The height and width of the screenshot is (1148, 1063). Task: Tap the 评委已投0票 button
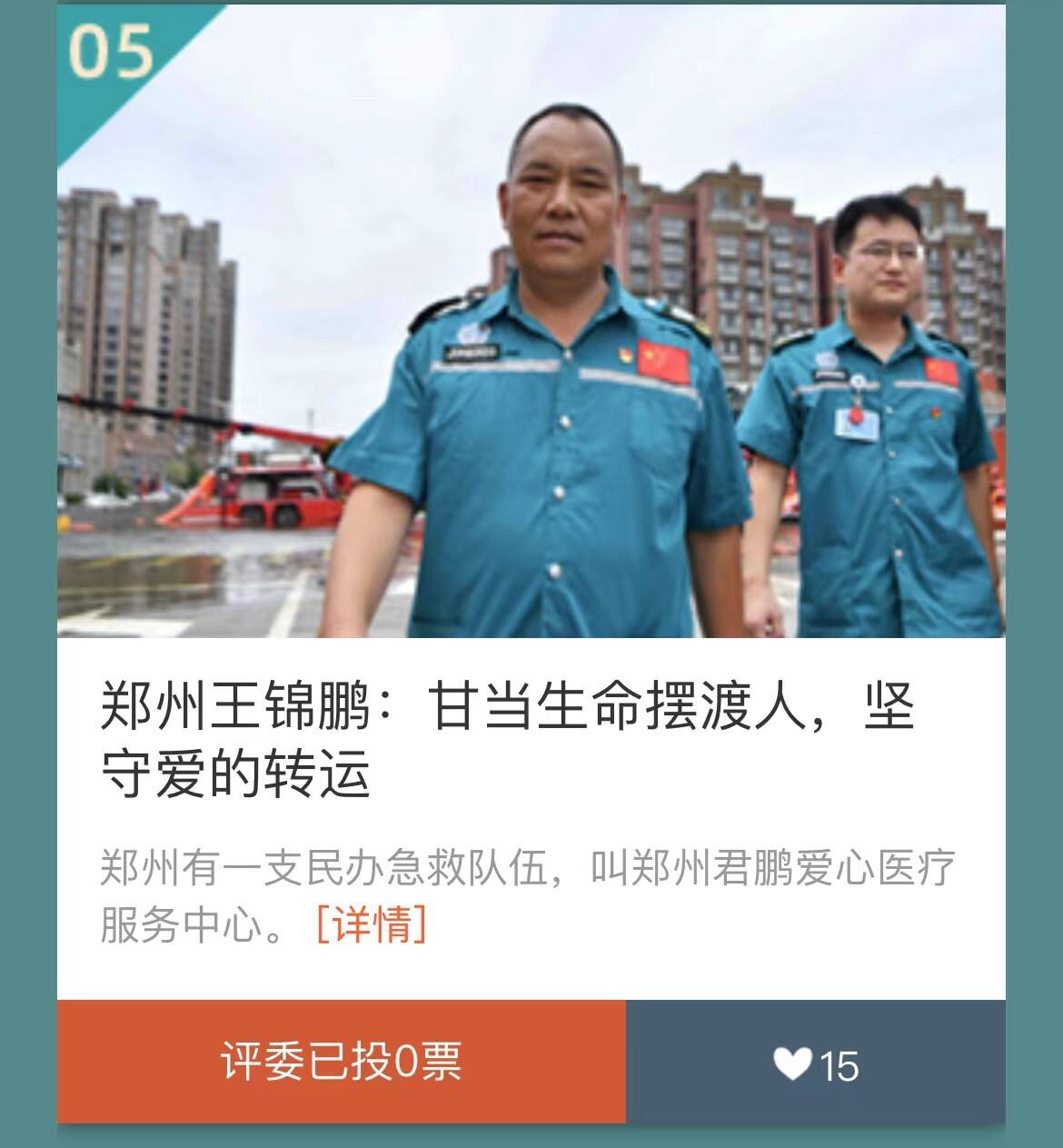pos(342,1062)
